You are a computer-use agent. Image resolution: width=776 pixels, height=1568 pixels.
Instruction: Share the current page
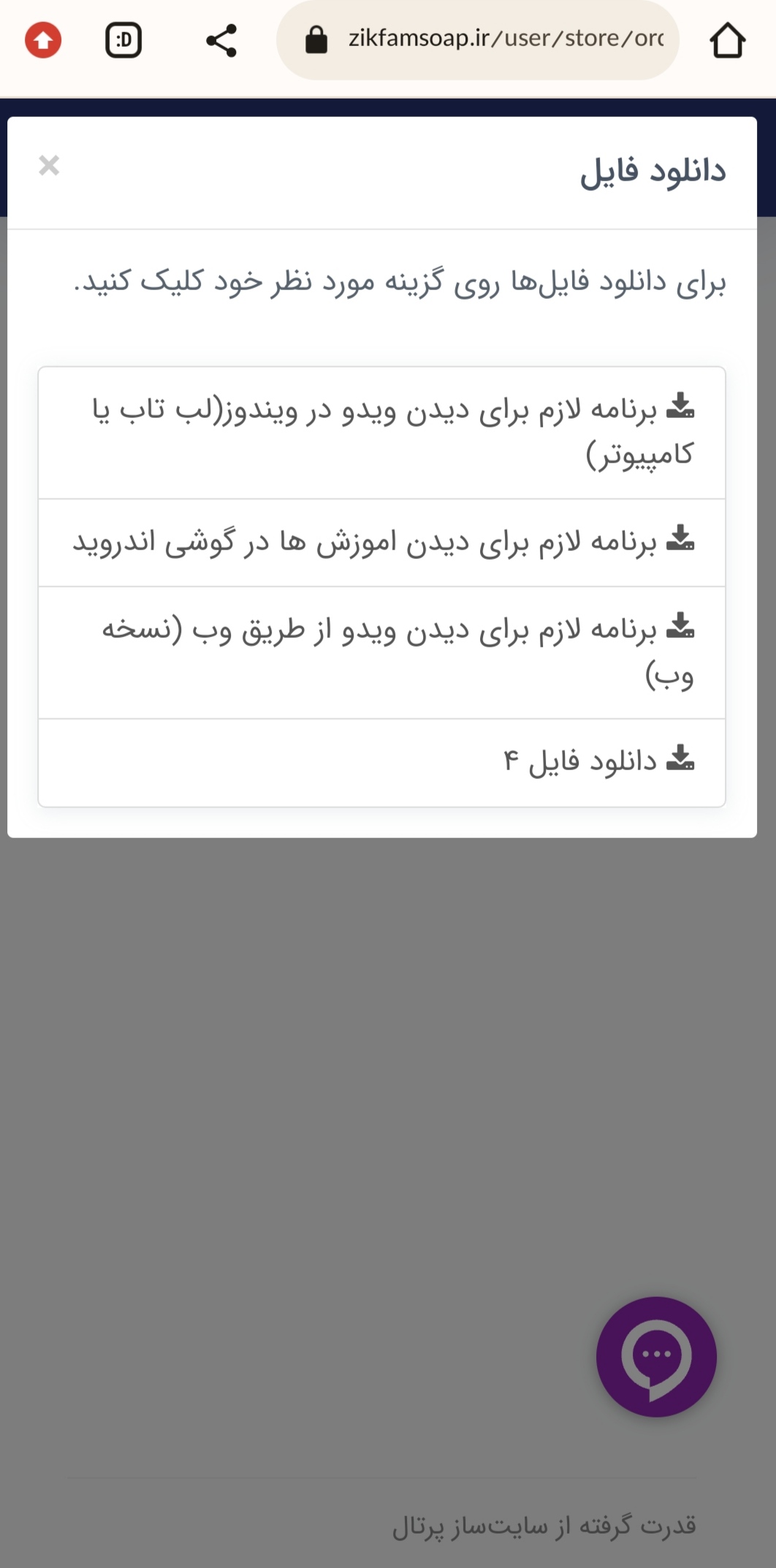(221, 40)
